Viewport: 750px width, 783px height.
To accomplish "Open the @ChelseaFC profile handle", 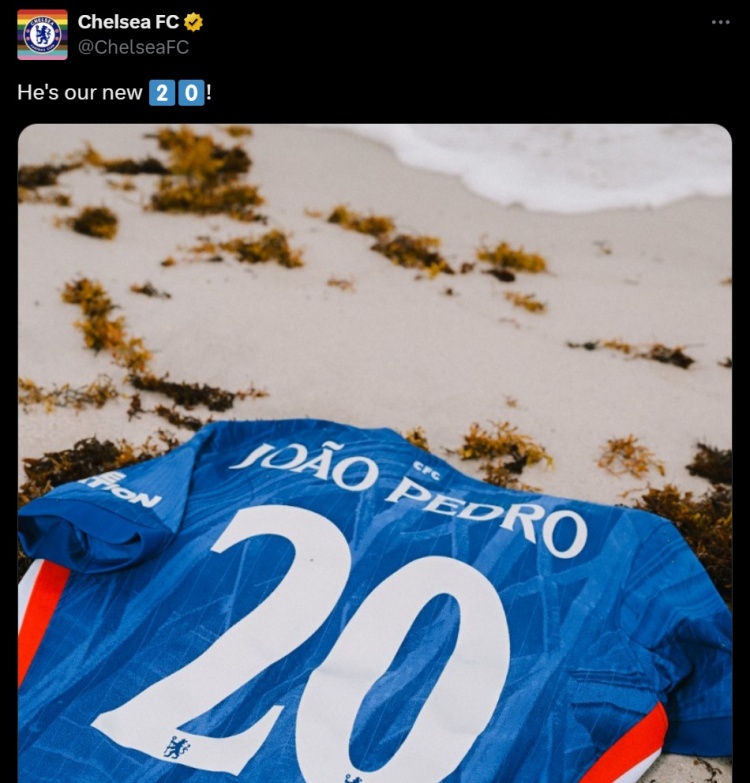I will coord(133,47).
